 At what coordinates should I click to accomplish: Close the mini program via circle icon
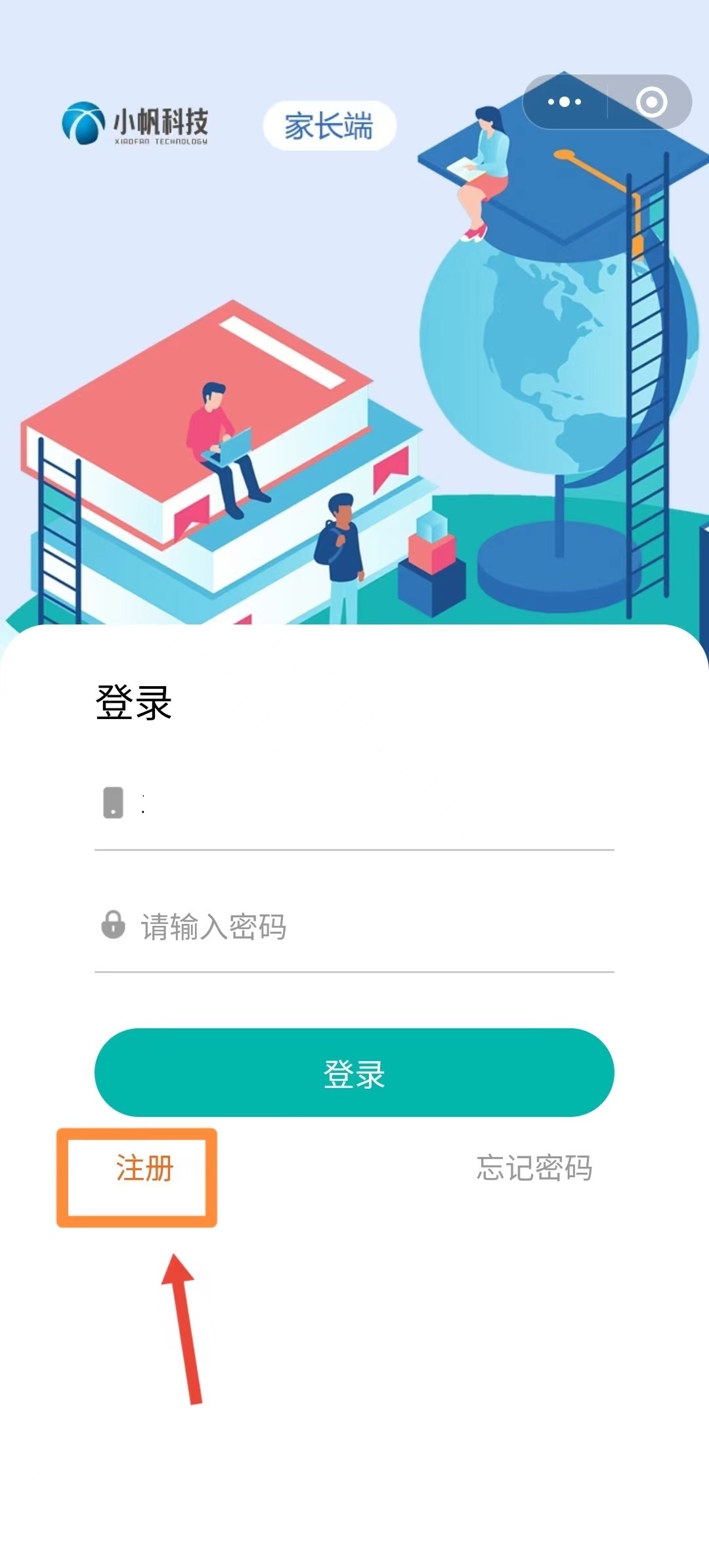click(651, 102)
